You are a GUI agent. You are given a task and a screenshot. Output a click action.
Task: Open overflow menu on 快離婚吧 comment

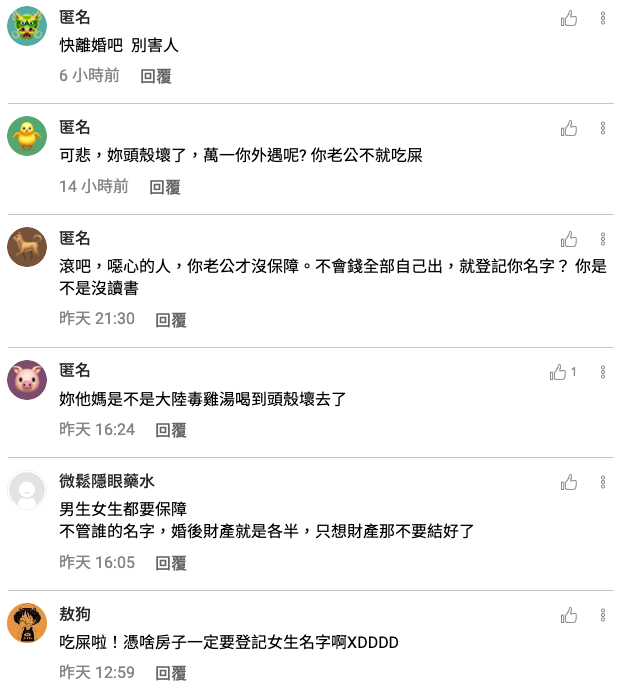(603, 18)
